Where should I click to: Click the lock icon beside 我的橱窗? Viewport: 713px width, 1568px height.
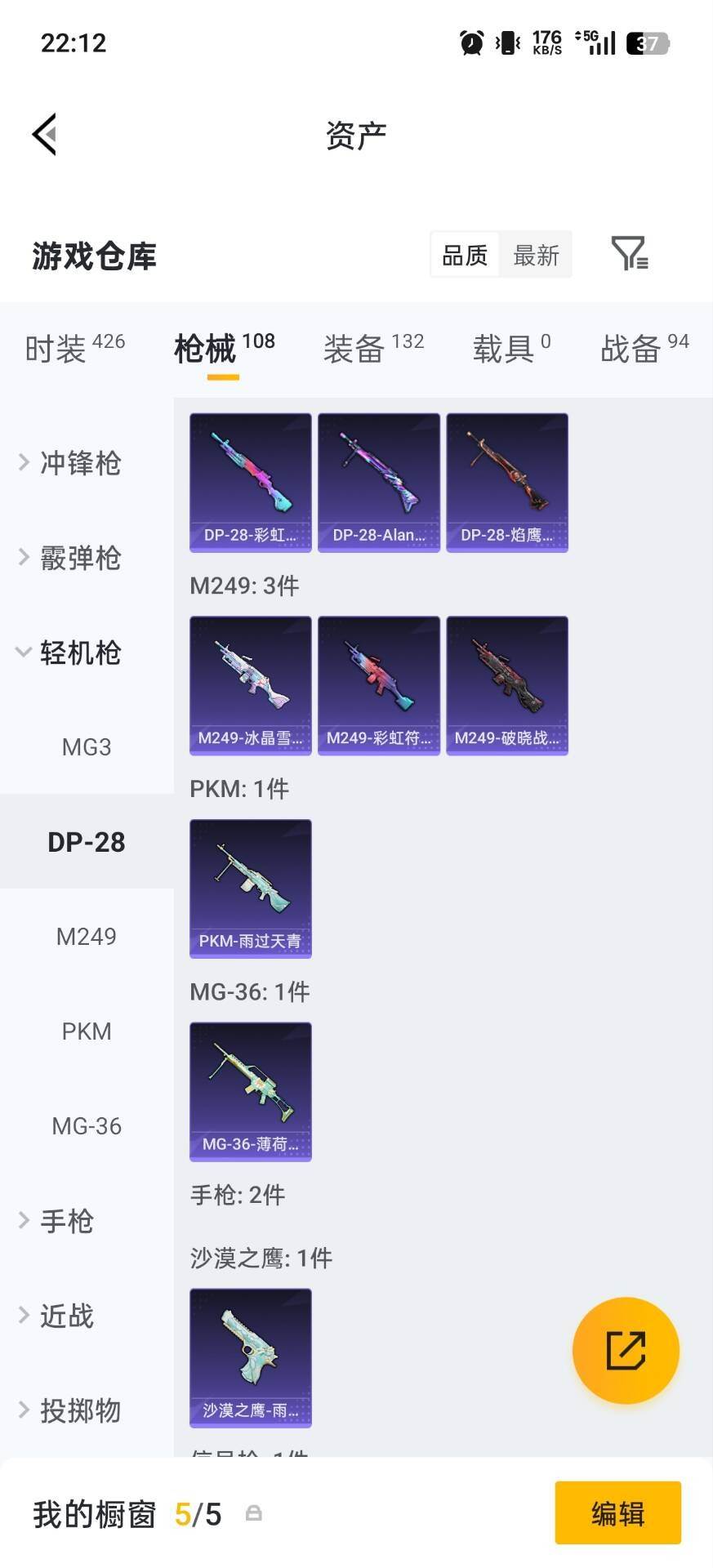point(253,1513)
